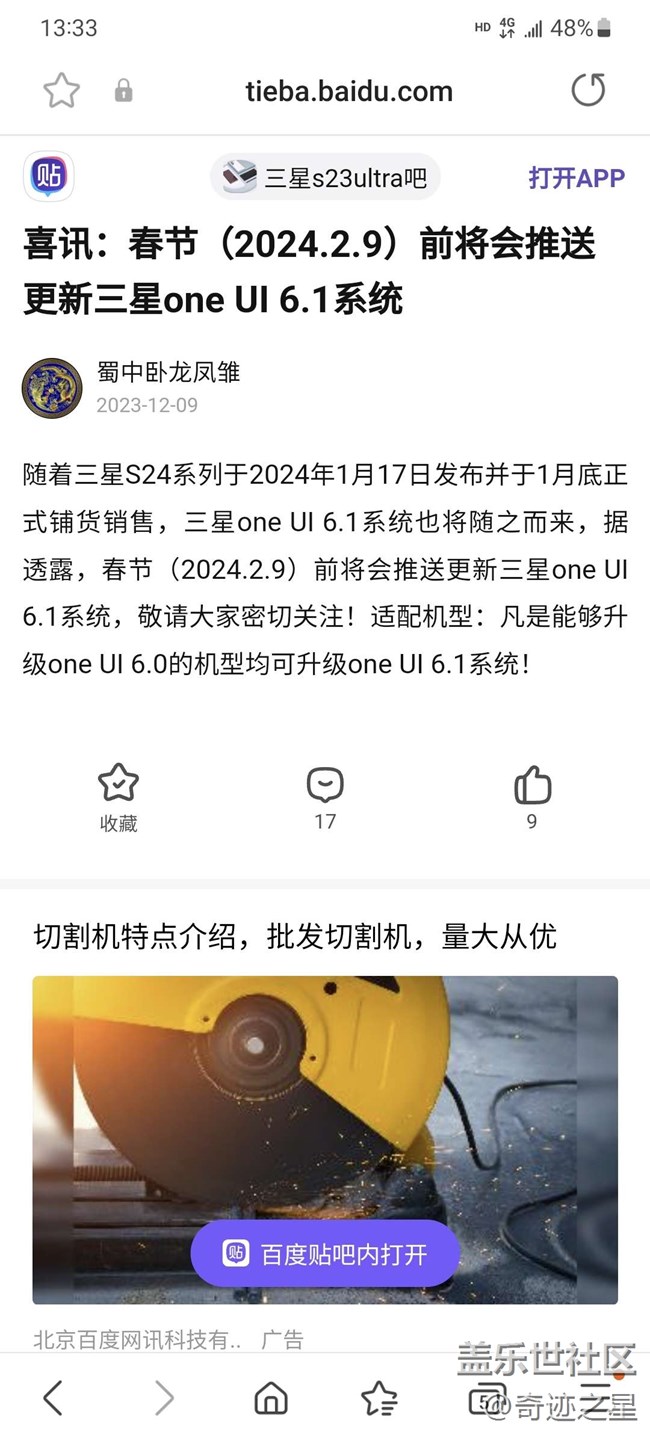Tap the 打开APP link
Image resolution: width=650 pixels, height=1444 pixels.
coord(577,178)
